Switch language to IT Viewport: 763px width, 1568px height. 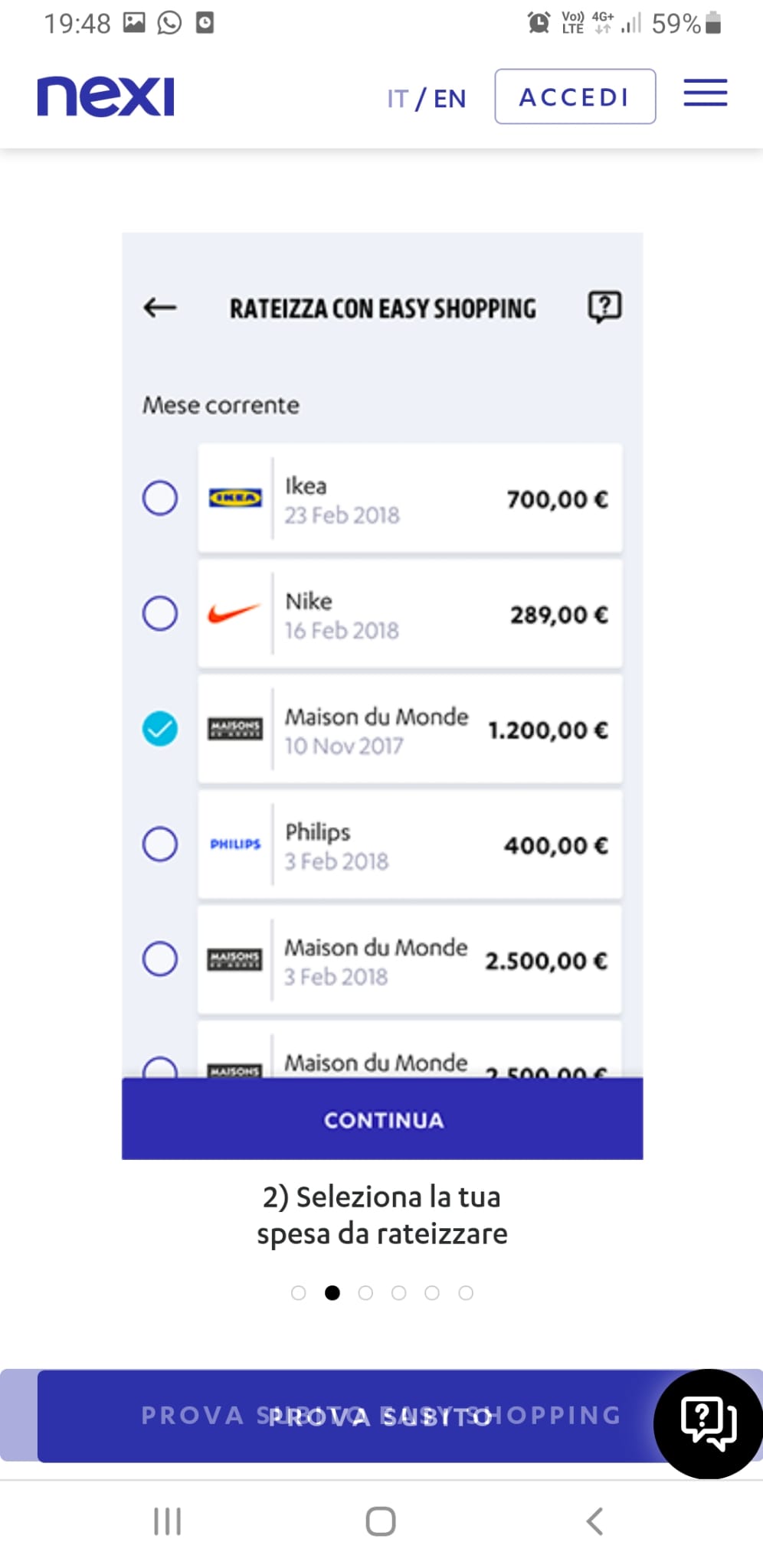pyautogui.click(x=398, y=99)
